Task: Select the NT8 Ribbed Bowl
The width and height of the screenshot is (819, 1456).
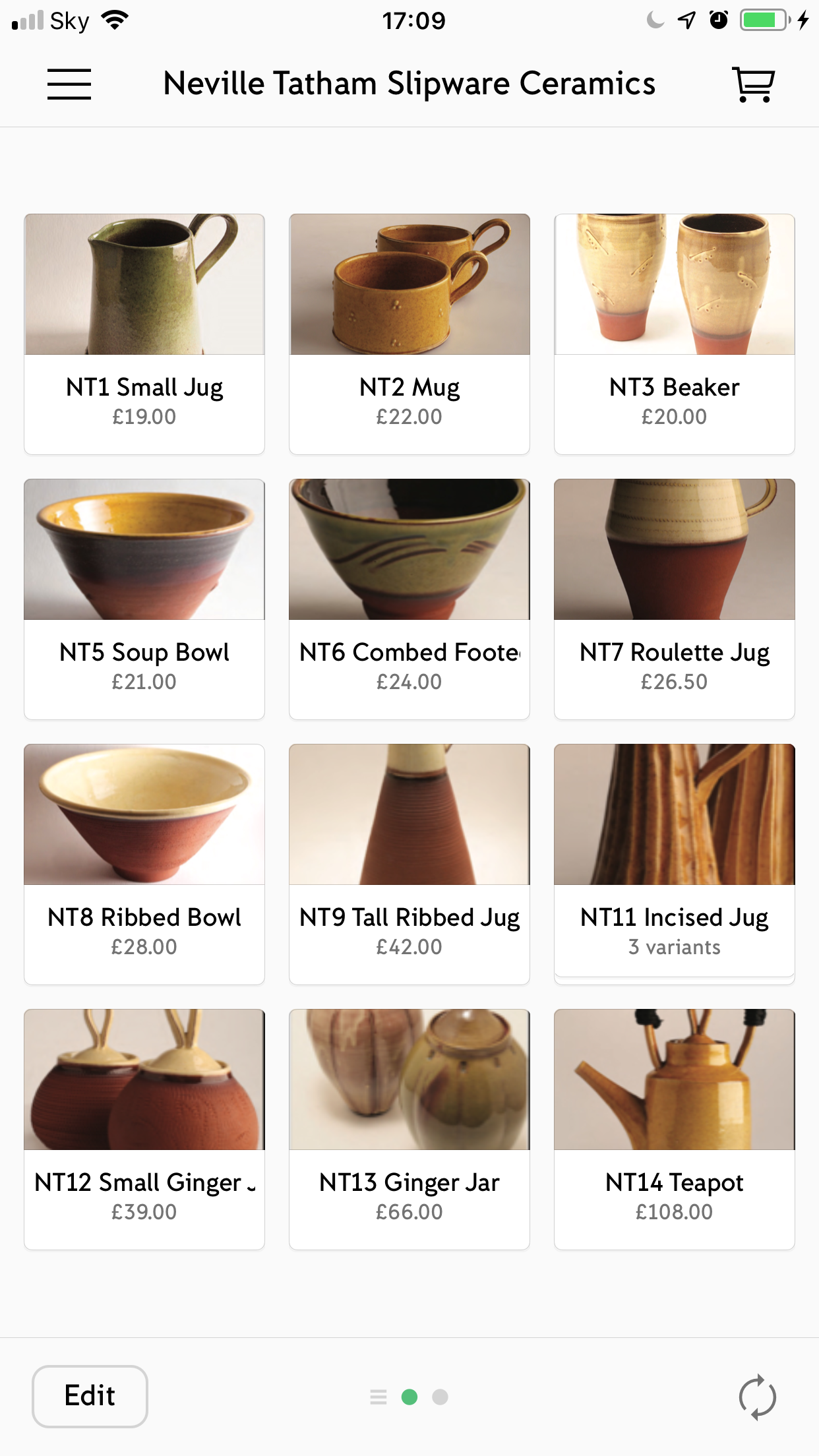Action: point(144,864)
